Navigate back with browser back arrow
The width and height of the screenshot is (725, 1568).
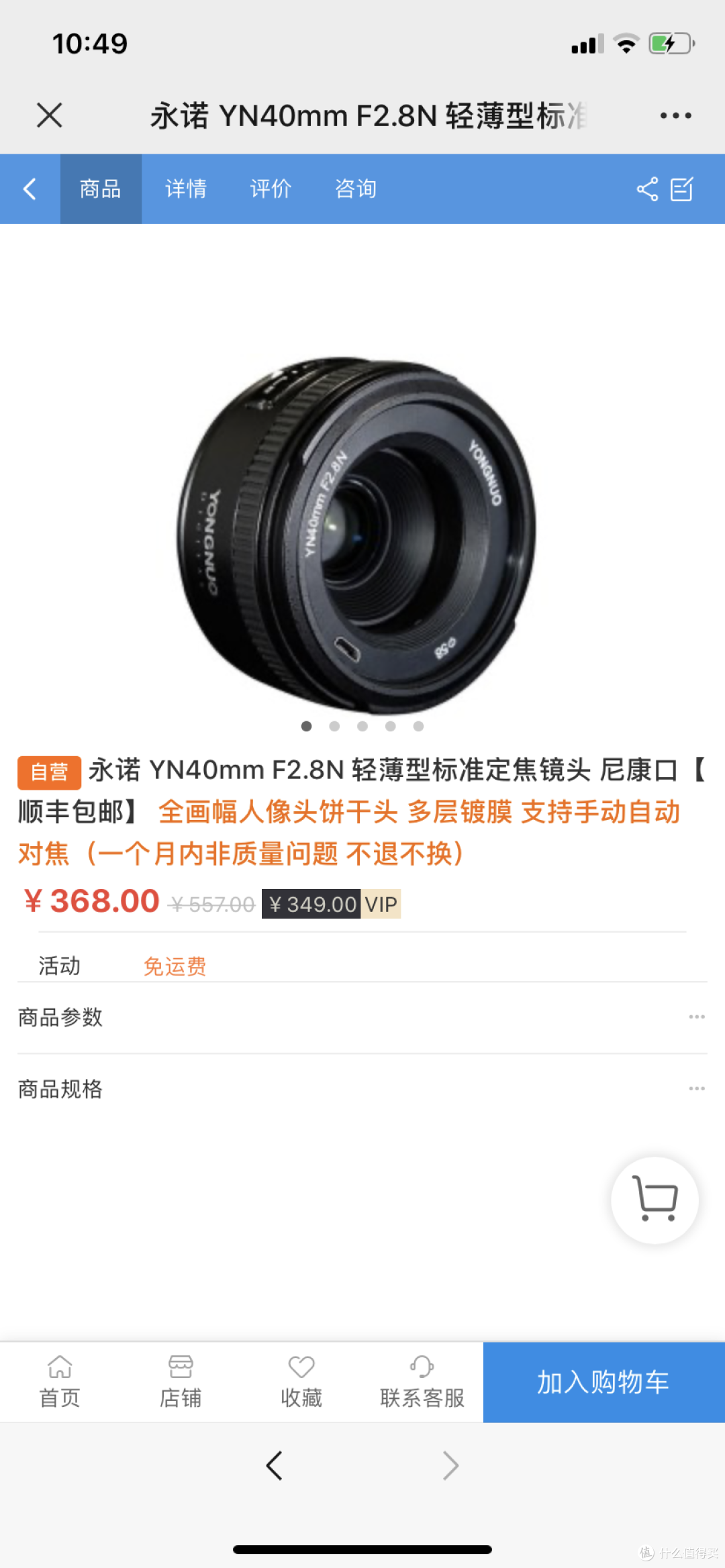[x=274, y=1465]
